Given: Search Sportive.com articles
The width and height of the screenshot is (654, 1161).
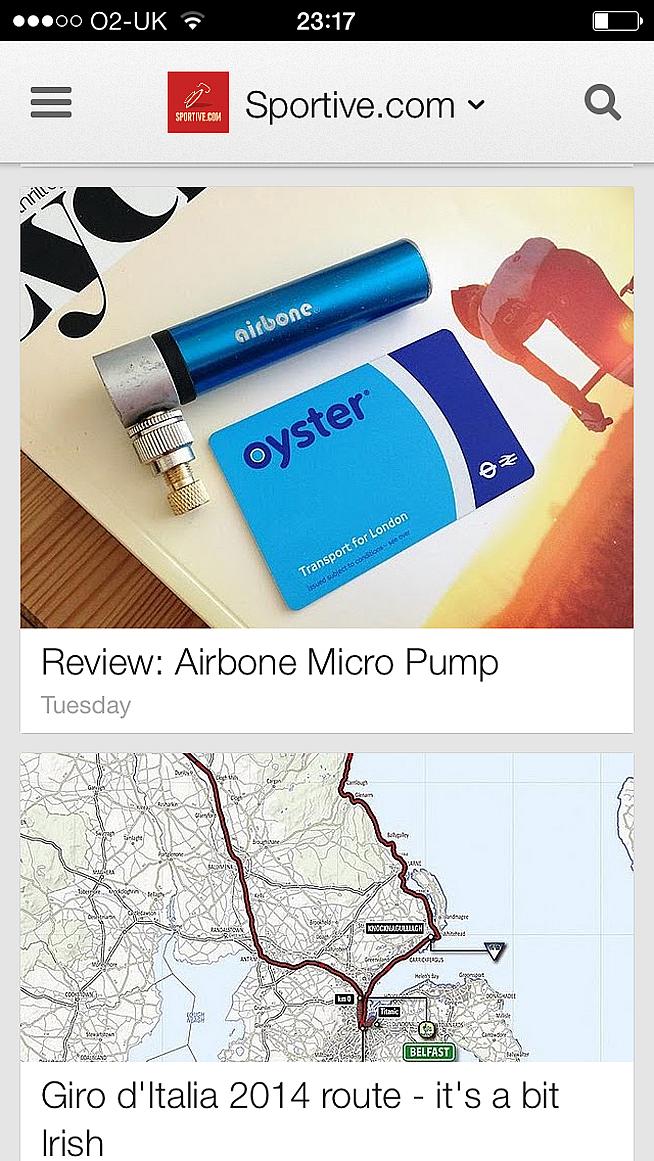Looking at the screenshot, I should 602,102.
